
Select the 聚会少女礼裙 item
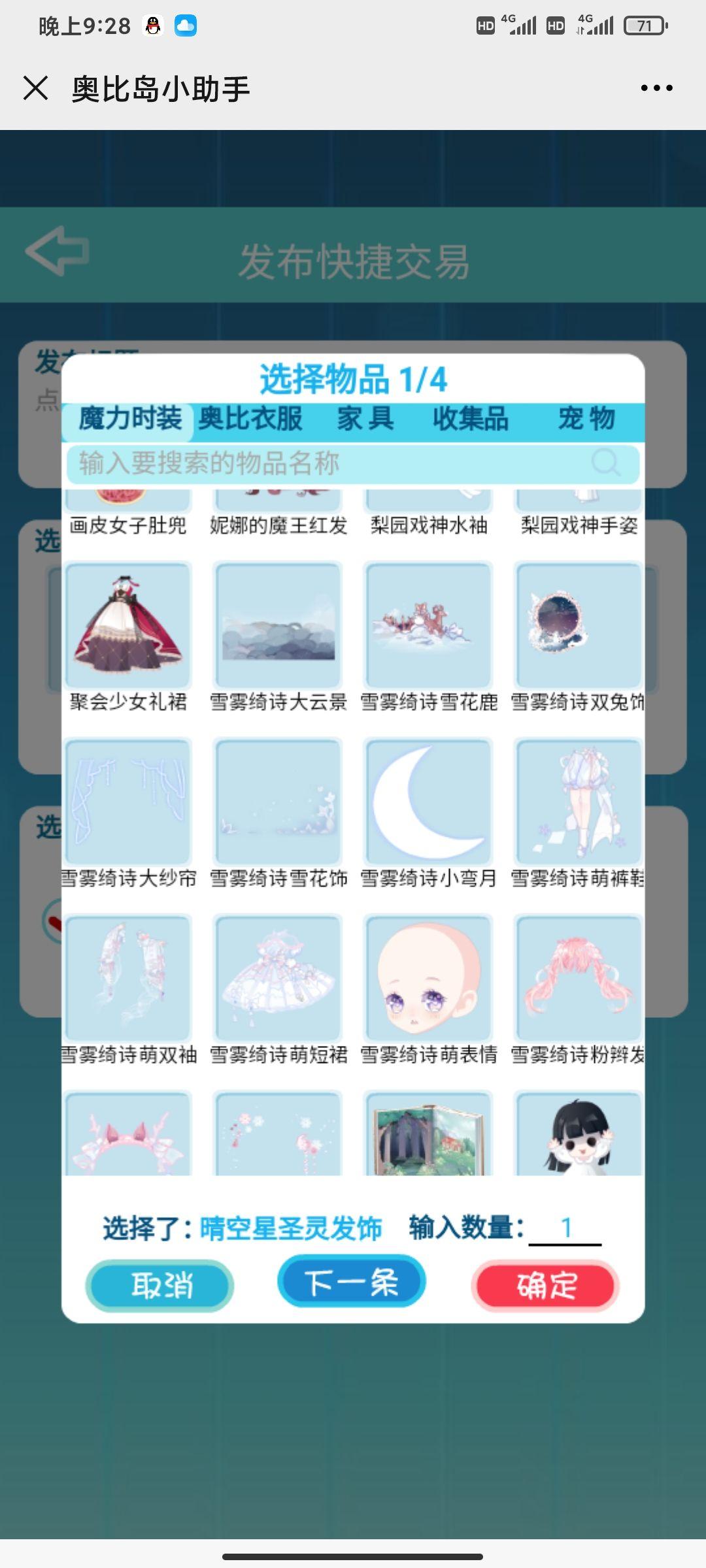point(128,625)
